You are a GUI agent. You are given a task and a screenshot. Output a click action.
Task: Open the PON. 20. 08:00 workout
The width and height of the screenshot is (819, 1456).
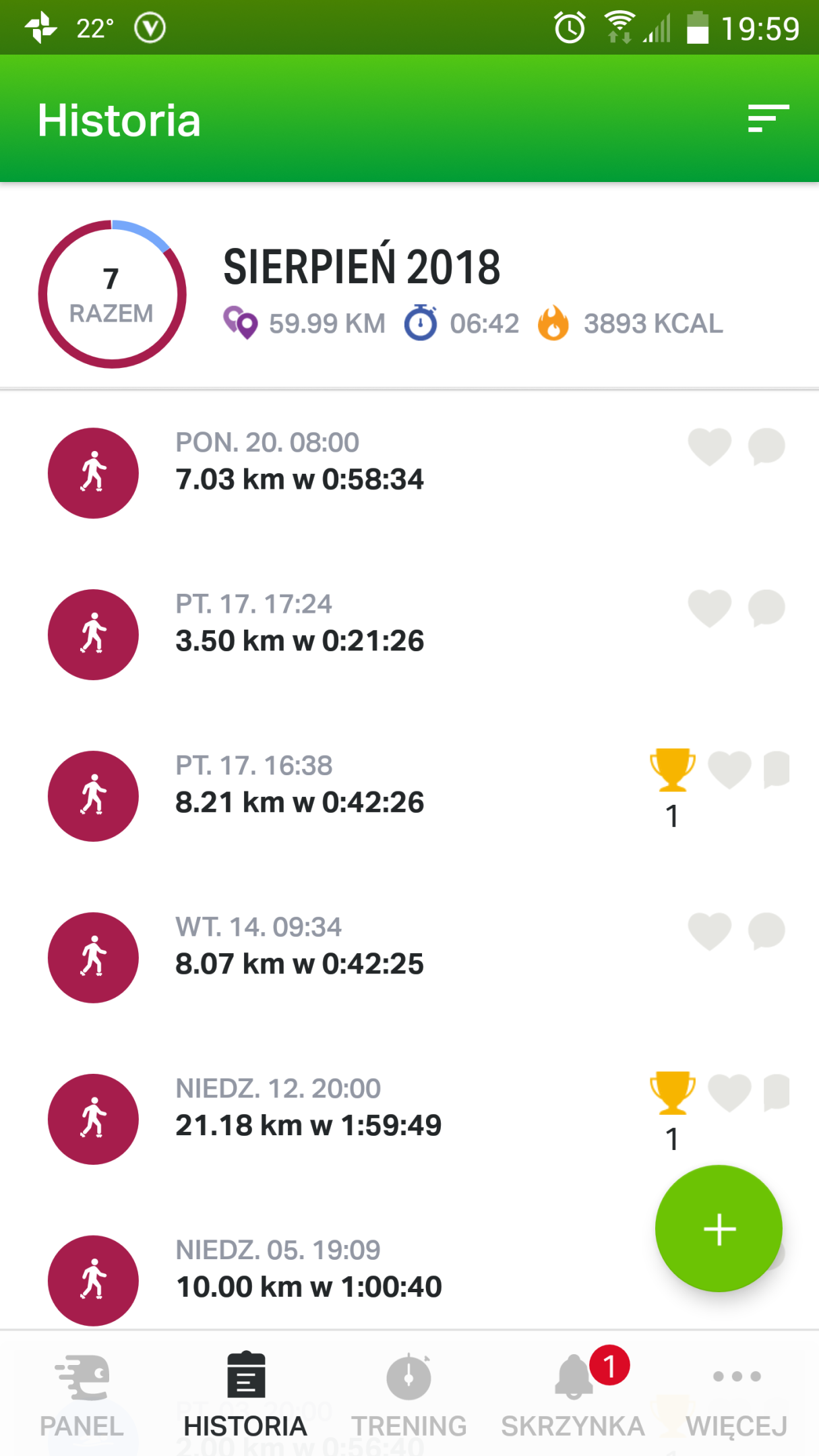point(409,473)
